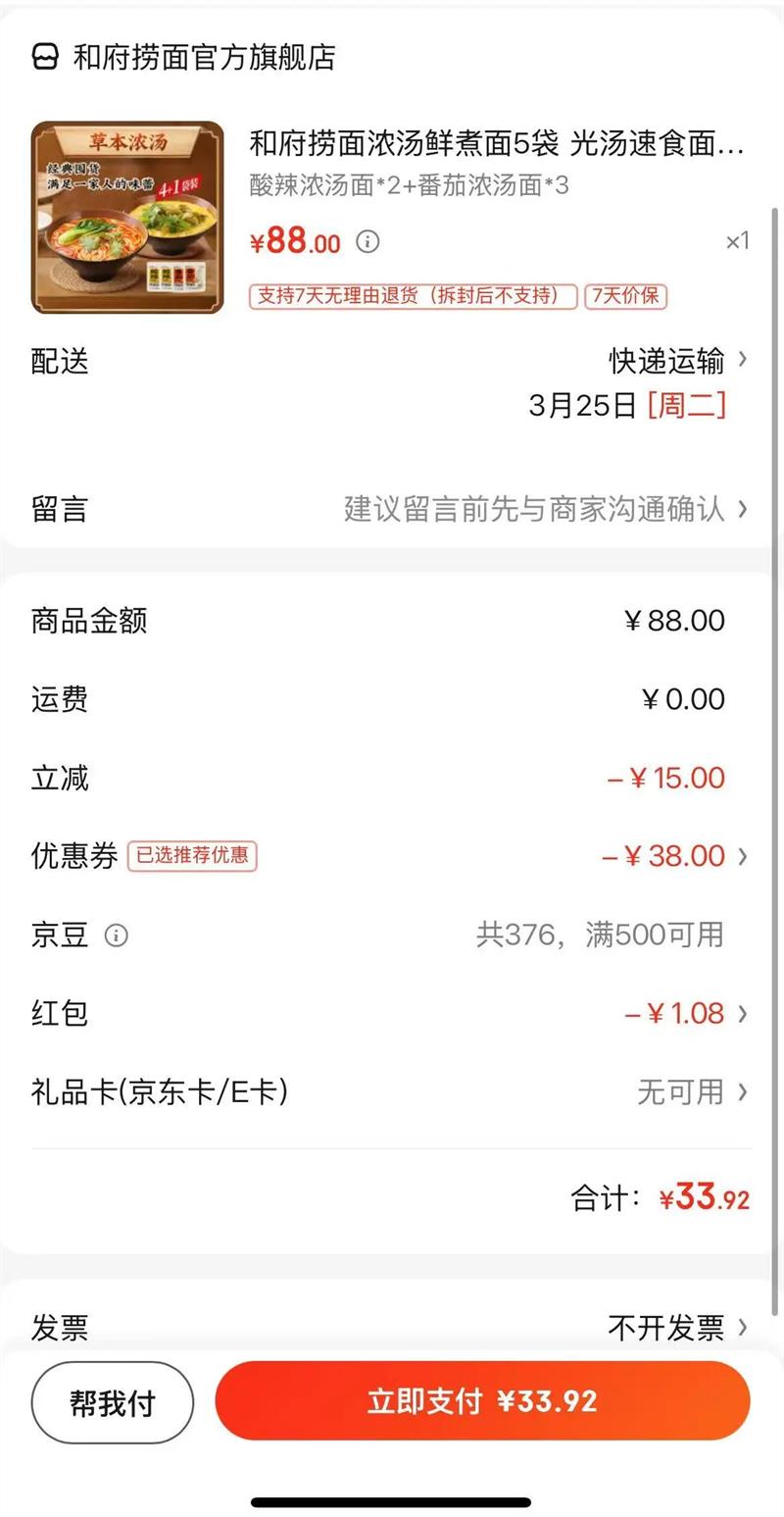Image resolution: width=784 pixels, height=1517 pixels.
Task: Tap the info icon beside ¥88.00 price
Action: tap(367, 241)
